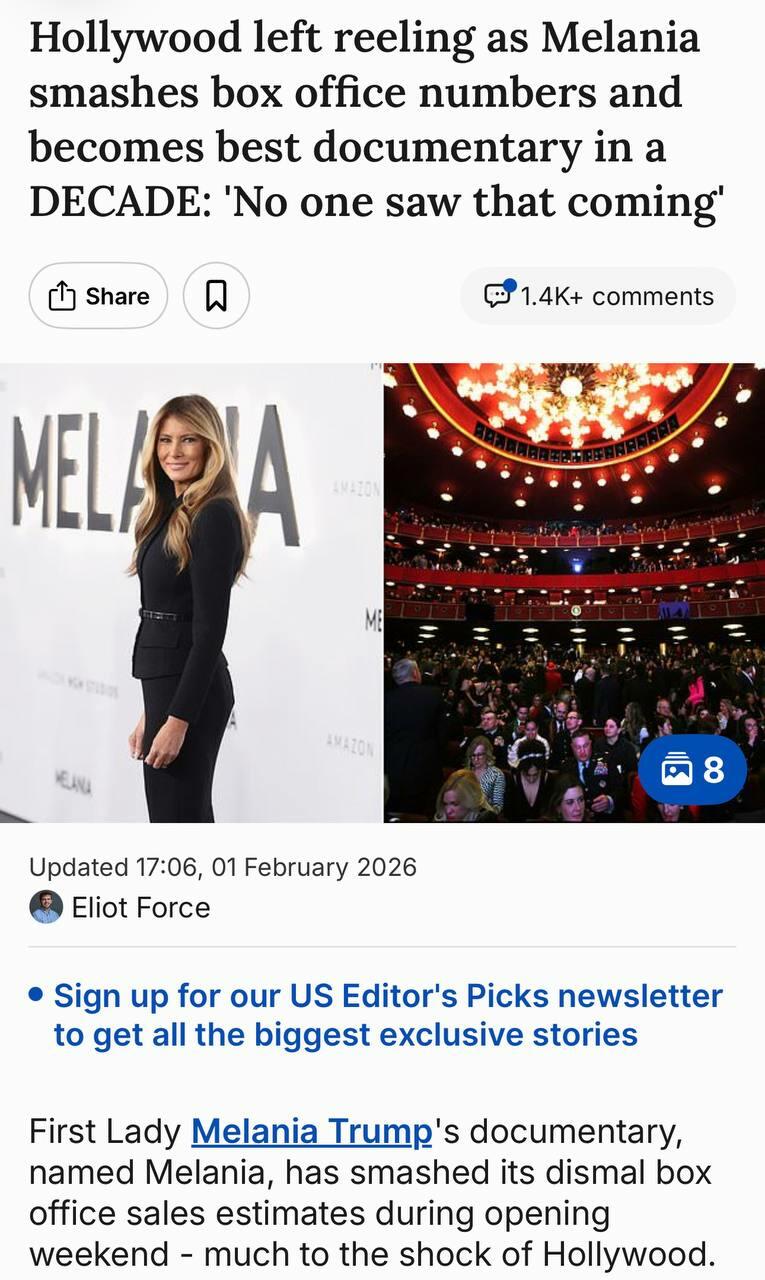Viewport: 765px width, 1280px height.
Task: Open the red carpet photo
Action: (x=190, y=592)
